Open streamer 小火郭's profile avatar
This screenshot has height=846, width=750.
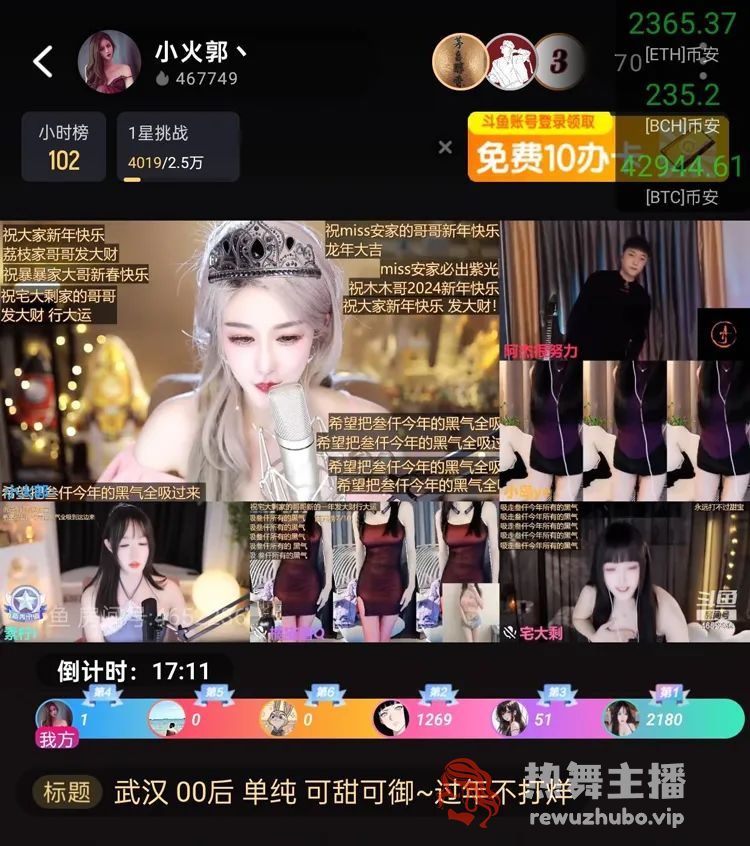coord(109,62)
